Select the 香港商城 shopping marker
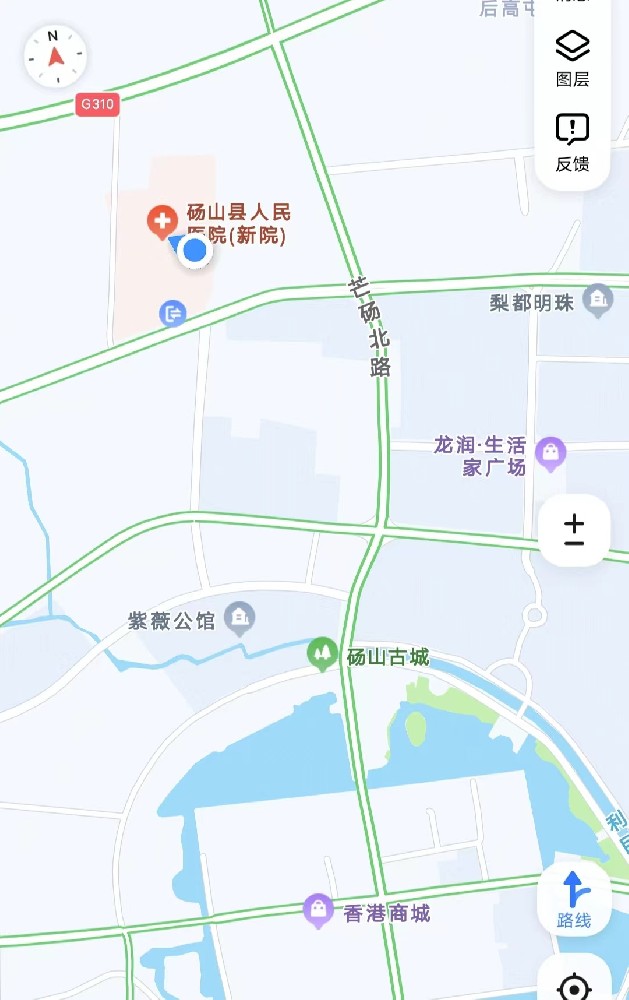 click(x=318, y=910)
